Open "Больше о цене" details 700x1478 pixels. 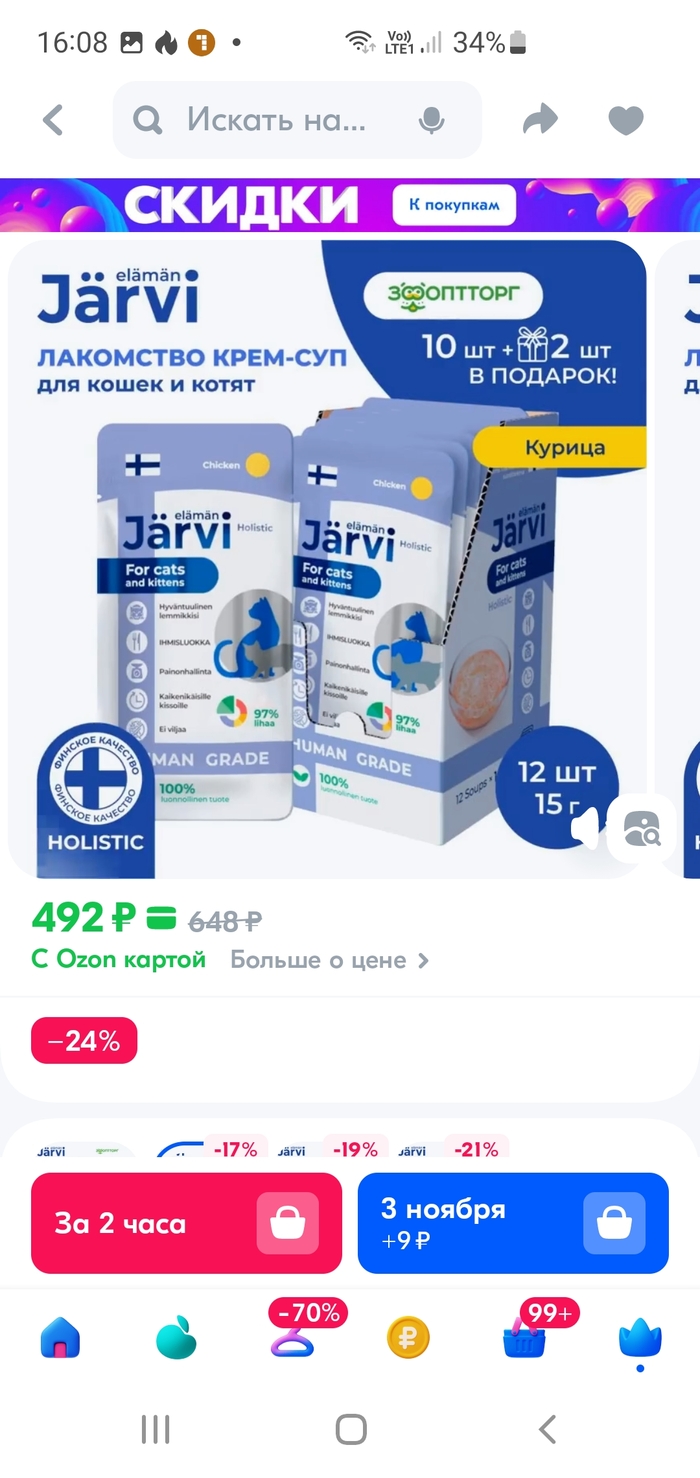(x=329, y=960)
